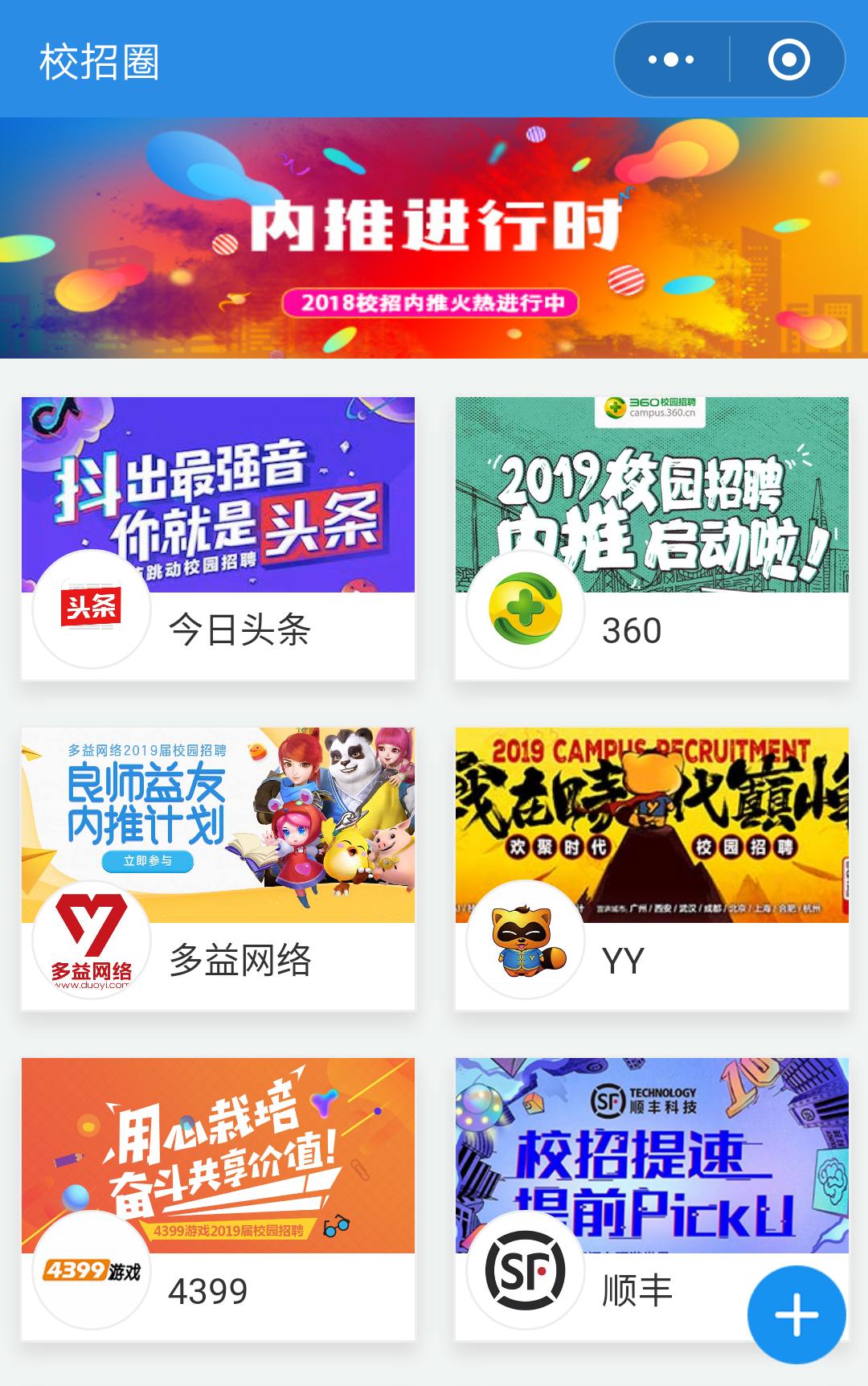Select the 4399 recruitment card
This screenshot has height=1386, width=868.
point(218,1198)
